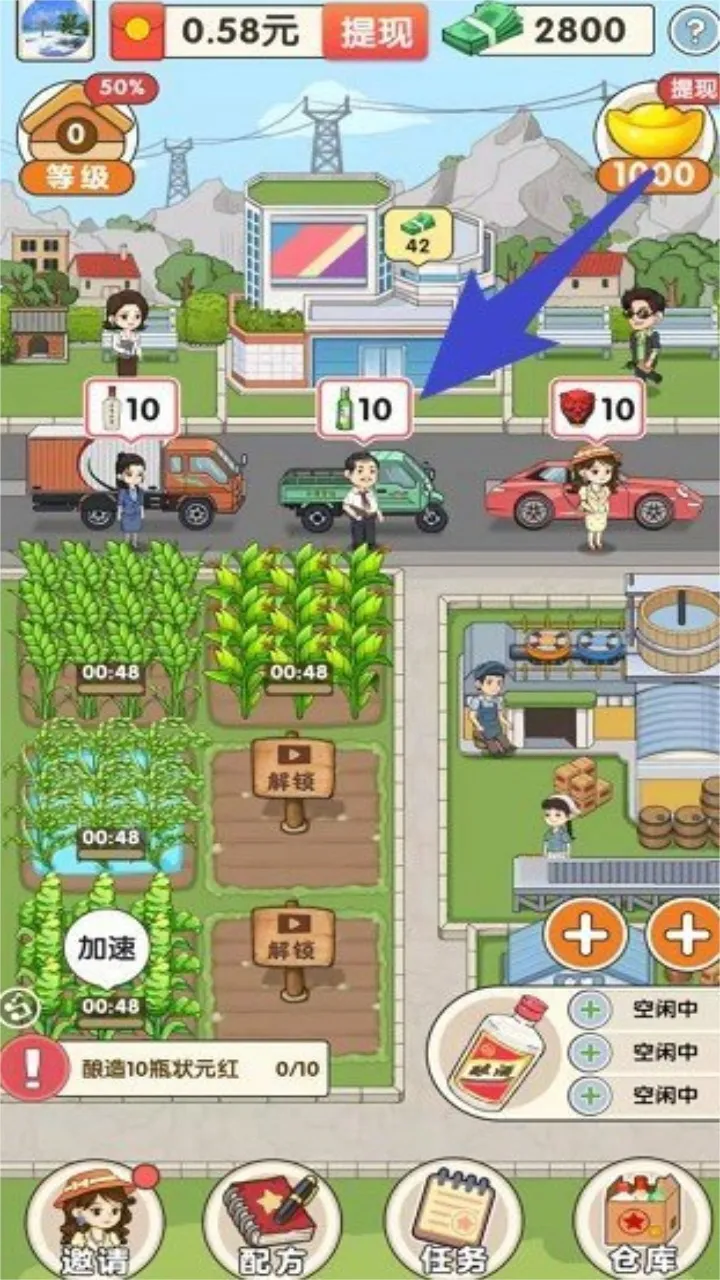Open the help question mark icon
The image size is (720, 1280).
point(695,32)
